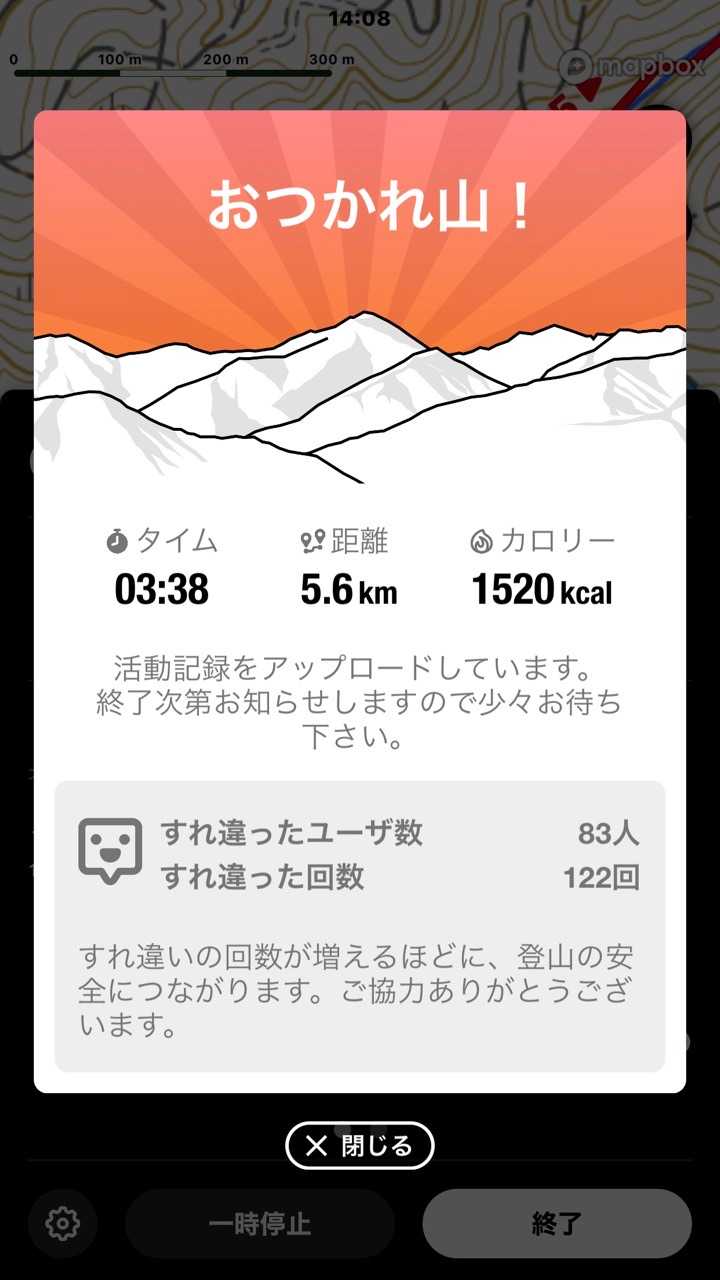720x1280 pixels.
Task: Close the おつかれ山 summary dialog
Action: point(360,1146)
